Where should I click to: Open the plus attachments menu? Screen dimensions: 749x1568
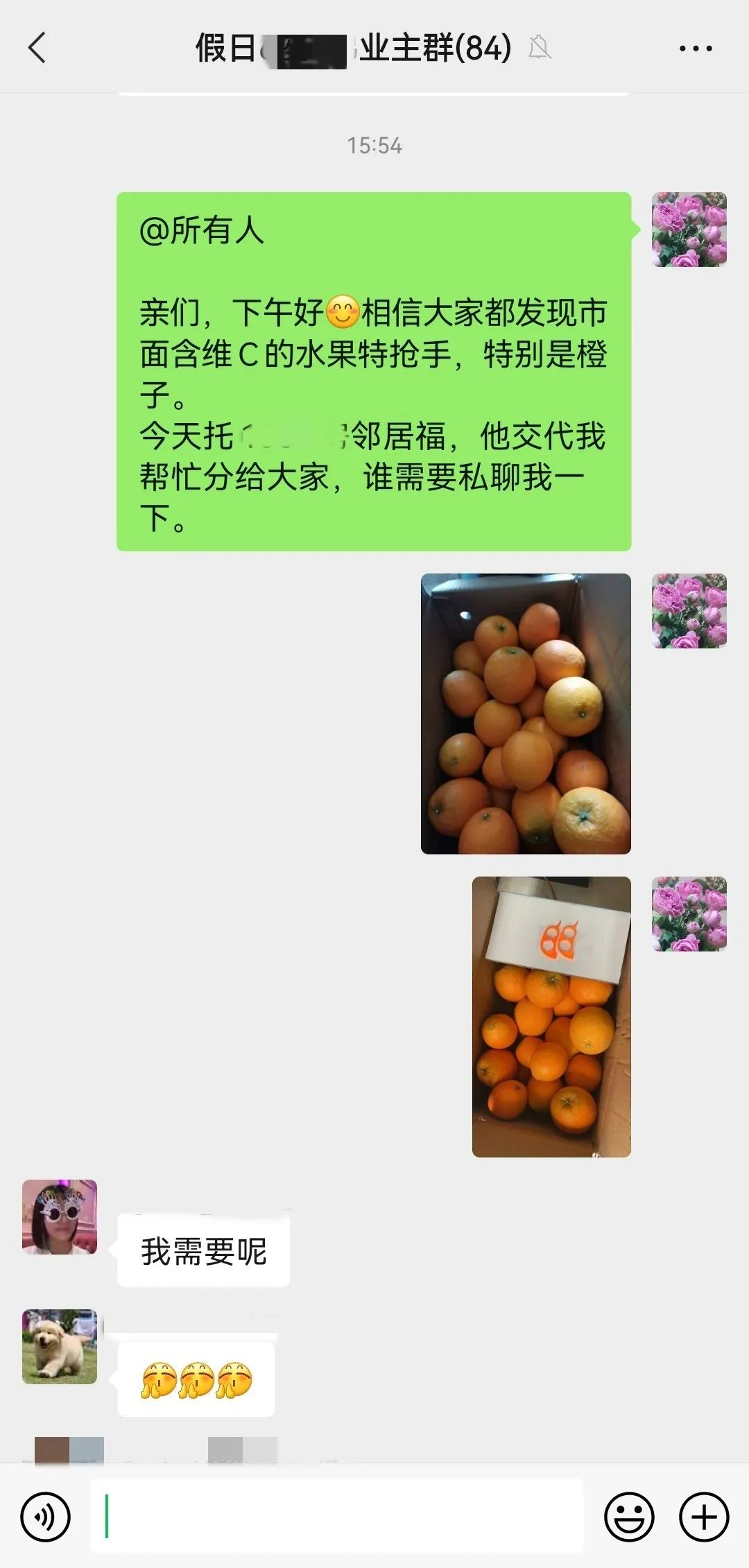pyautogui.click(x=703, y=1517)
